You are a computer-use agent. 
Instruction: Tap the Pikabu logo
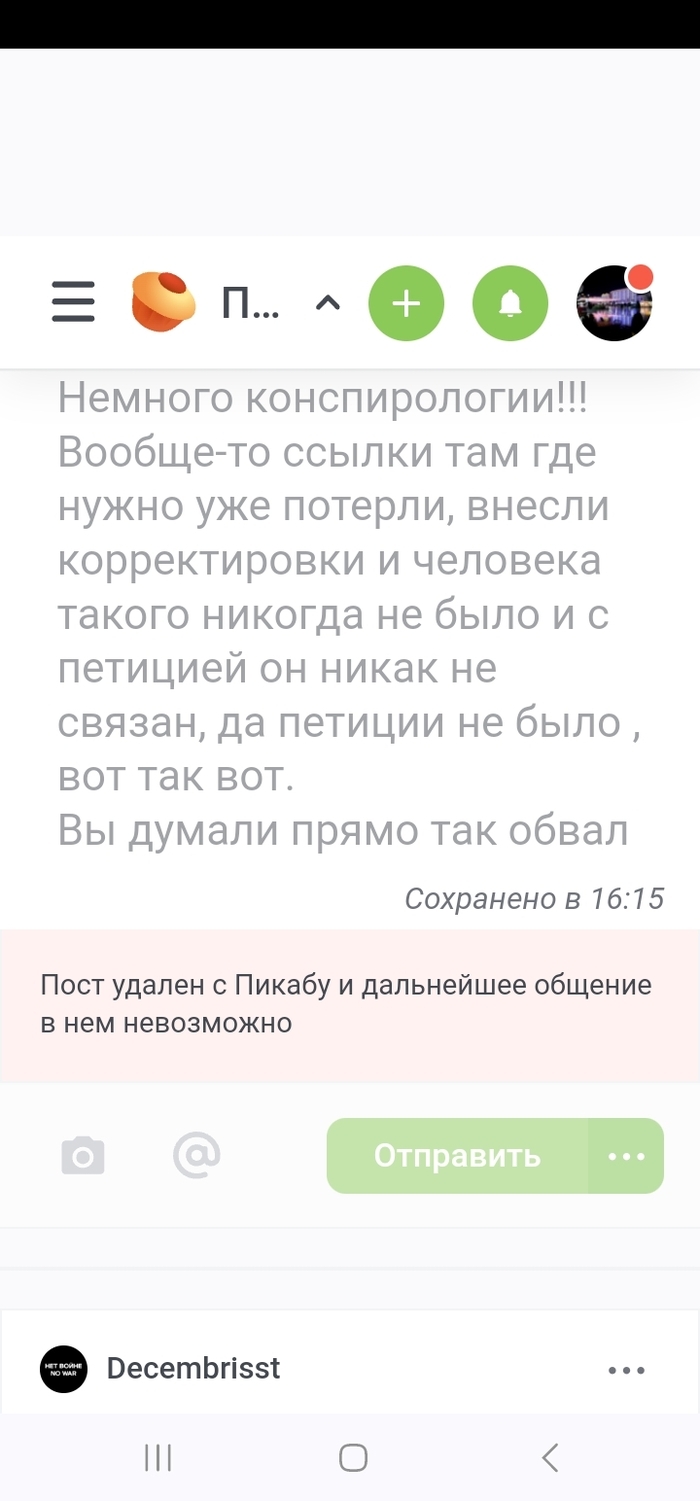pos(163,302)
